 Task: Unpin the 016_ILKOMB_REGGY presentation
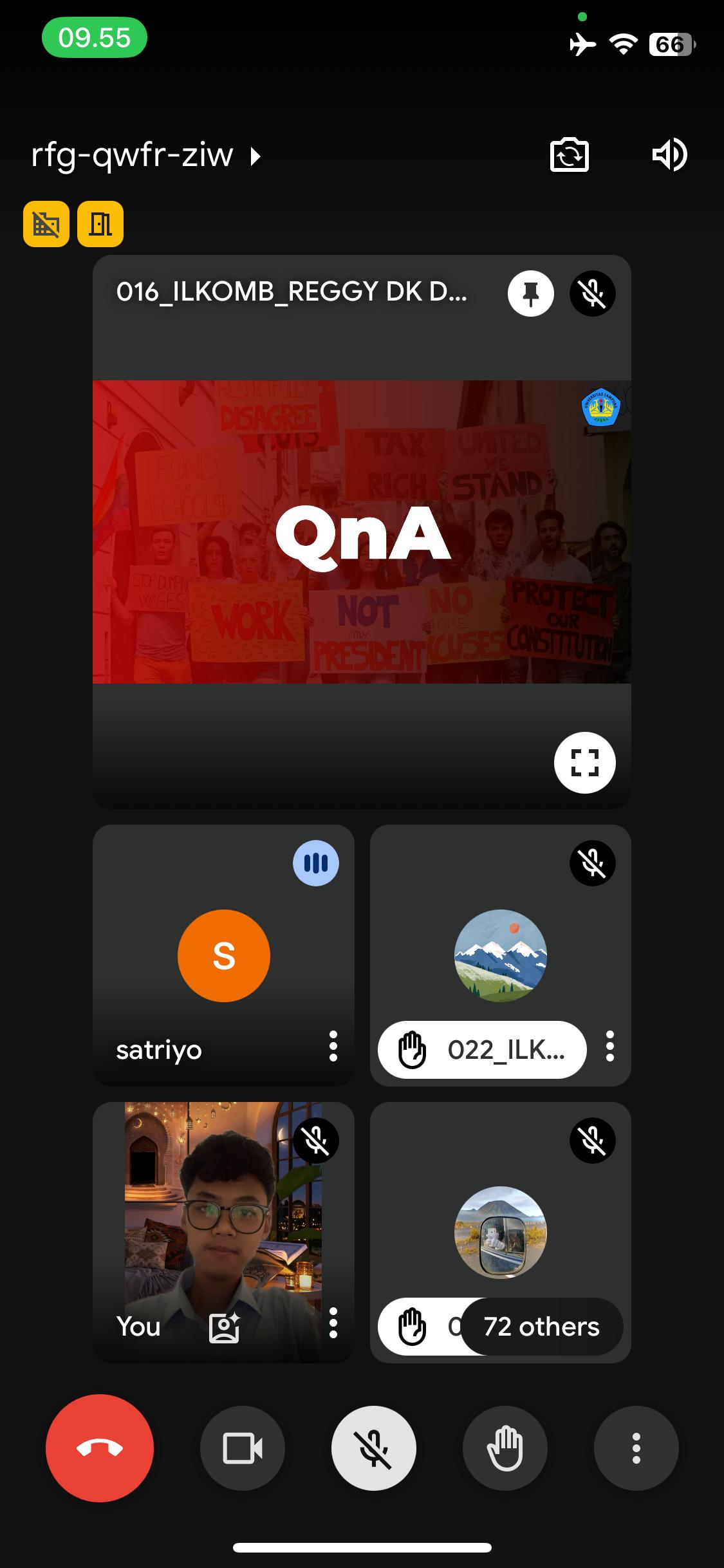530,294
